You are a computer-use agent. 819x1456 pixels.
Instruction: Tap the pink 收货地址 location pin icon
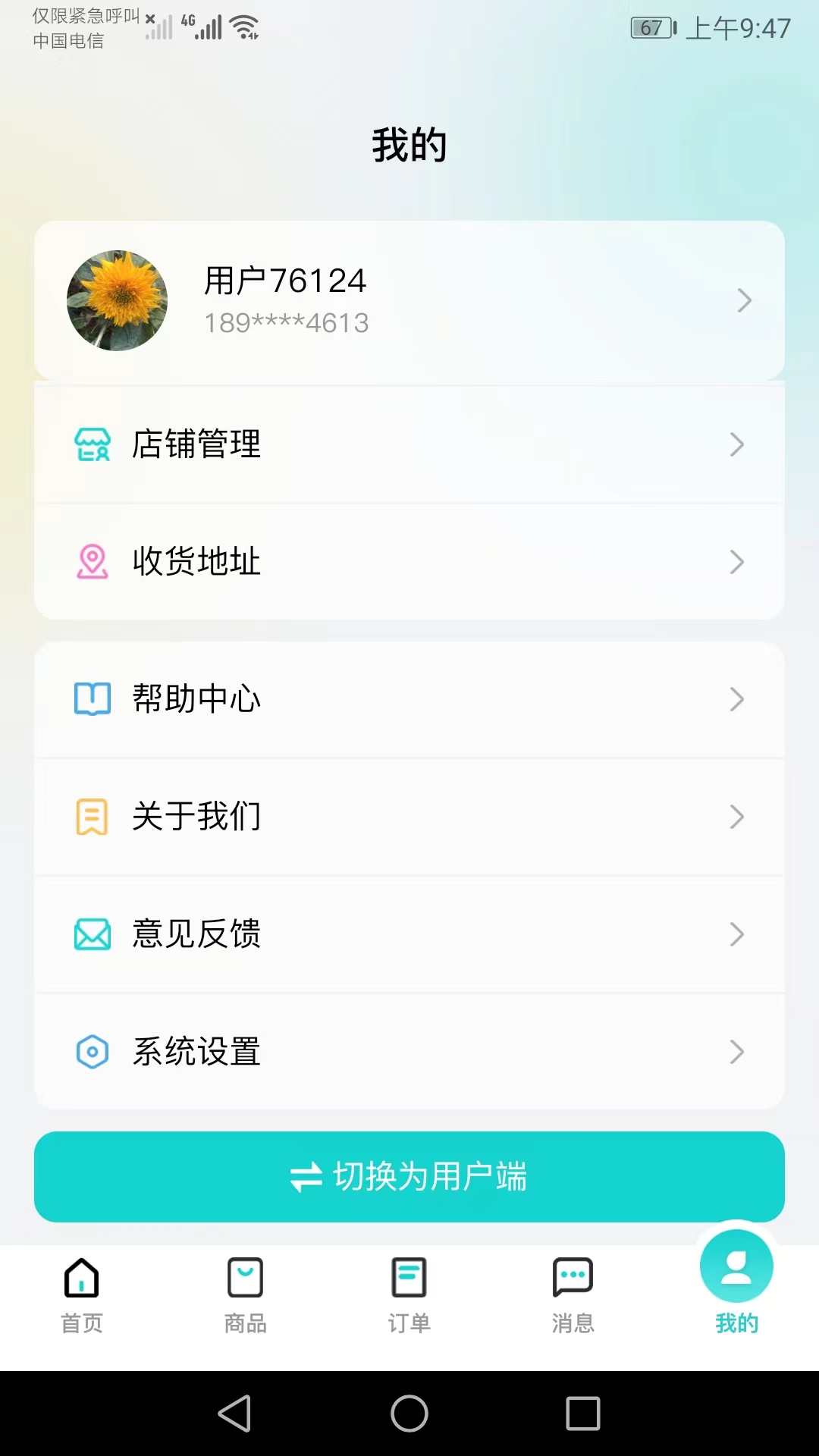click(x=93, y=562)
